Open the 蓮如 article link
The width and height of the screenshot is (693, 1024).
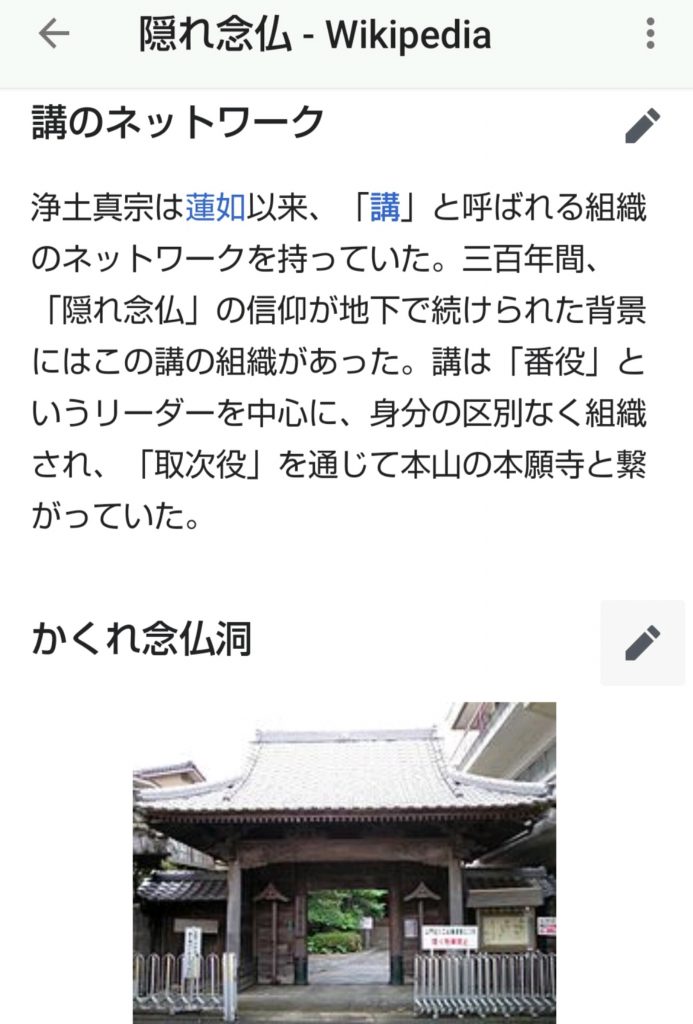[x=215, y=208]
